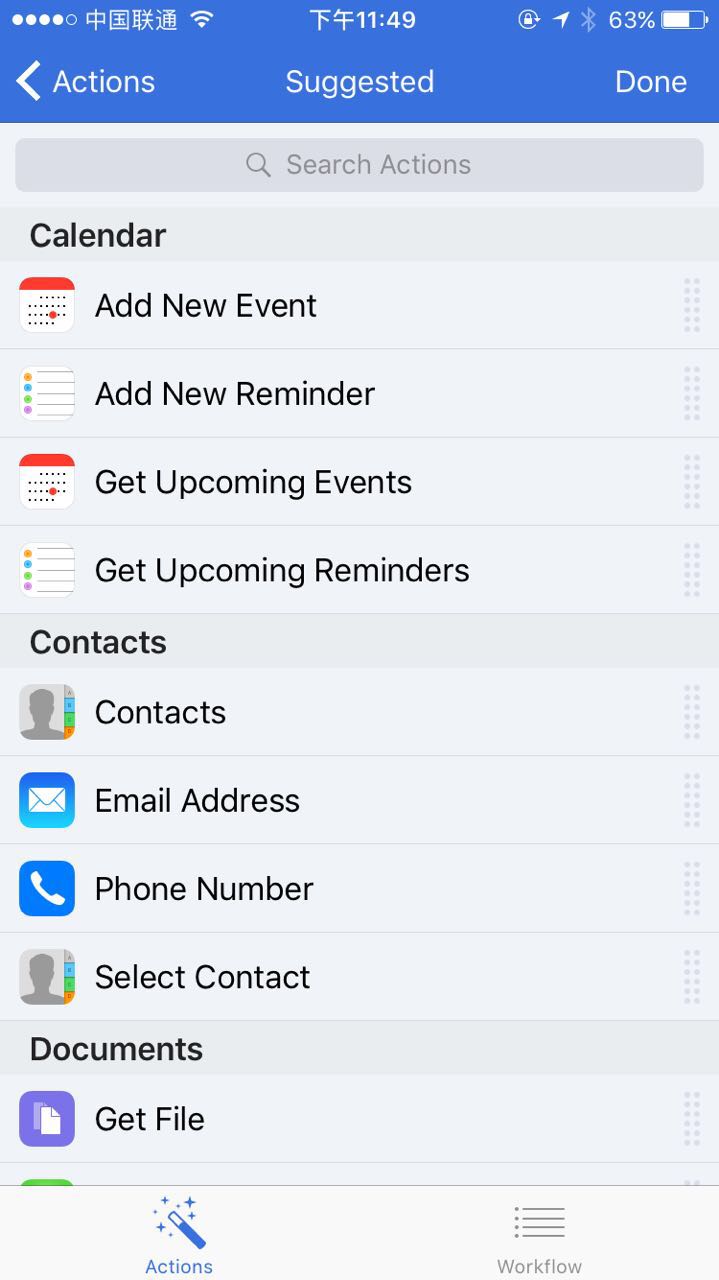Switch to the Workflow tab
719x1280 pixels.
[x=539, y=1236]
